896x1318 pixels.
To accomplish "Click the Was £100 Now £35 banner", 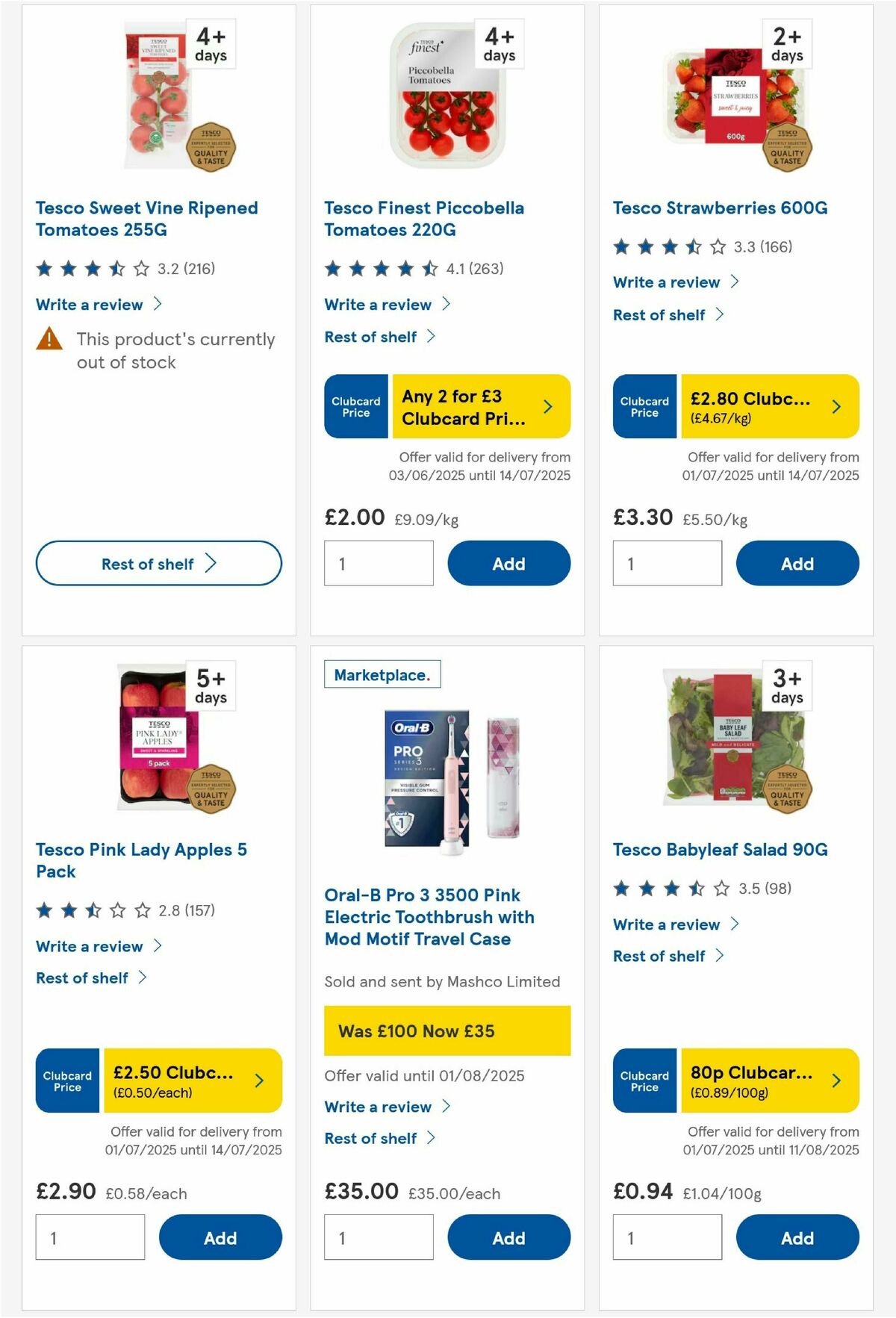I will (x=447, y=1031).
